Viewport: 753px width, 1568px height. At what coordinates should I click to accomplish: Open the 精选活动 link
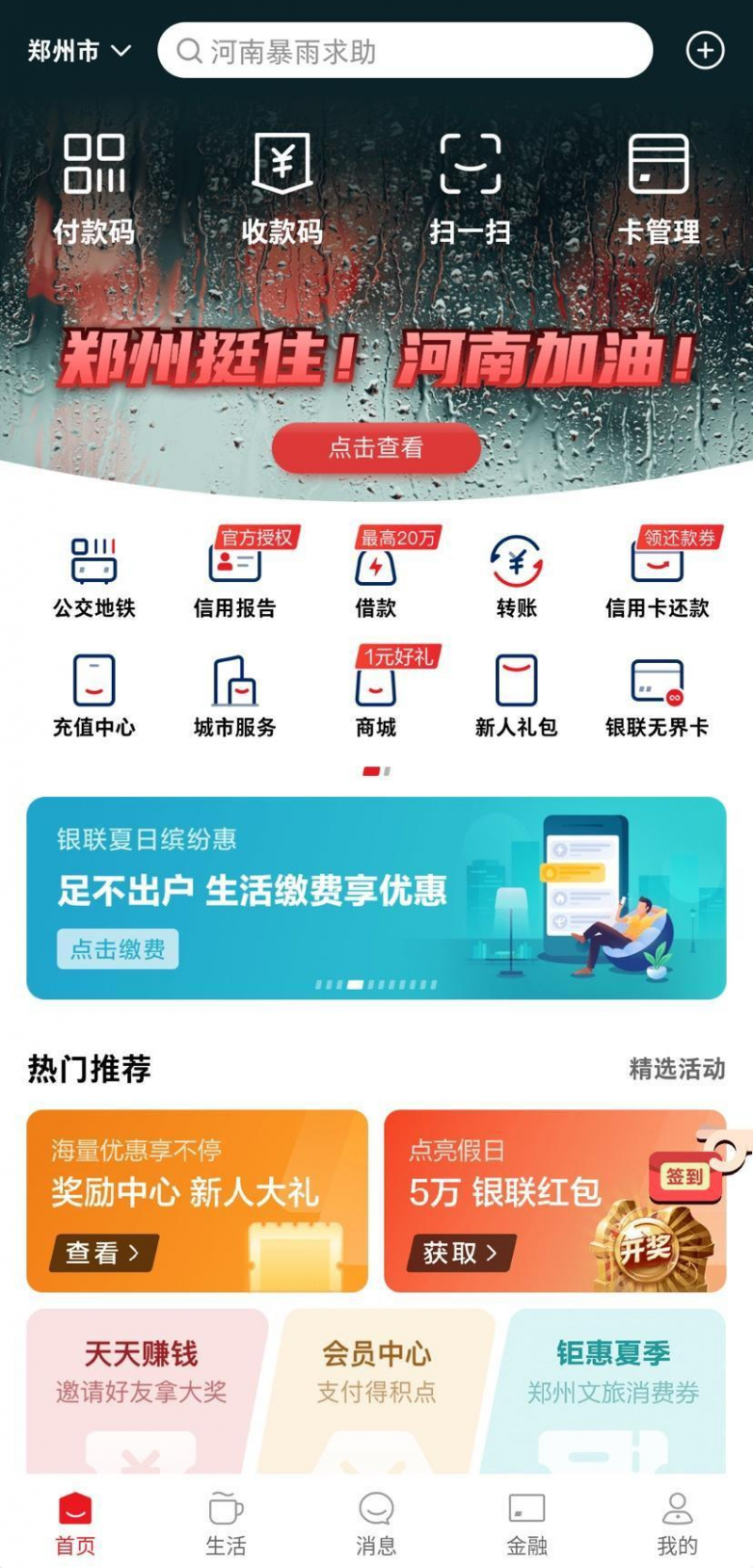click(x=677, y=1069)
